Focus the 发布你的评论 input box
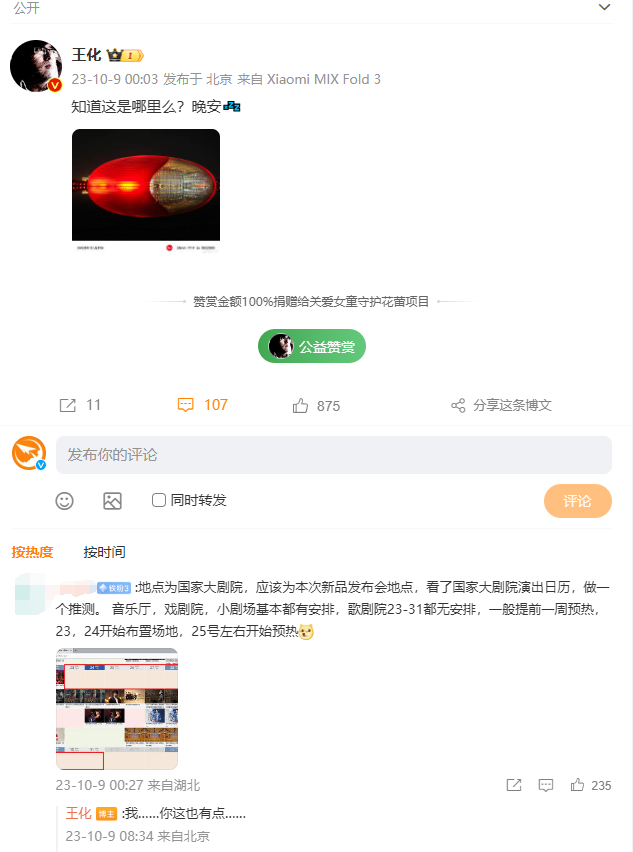Image resolution: width=633 pixels, height=852 pixels. click(x=333, y=455)
